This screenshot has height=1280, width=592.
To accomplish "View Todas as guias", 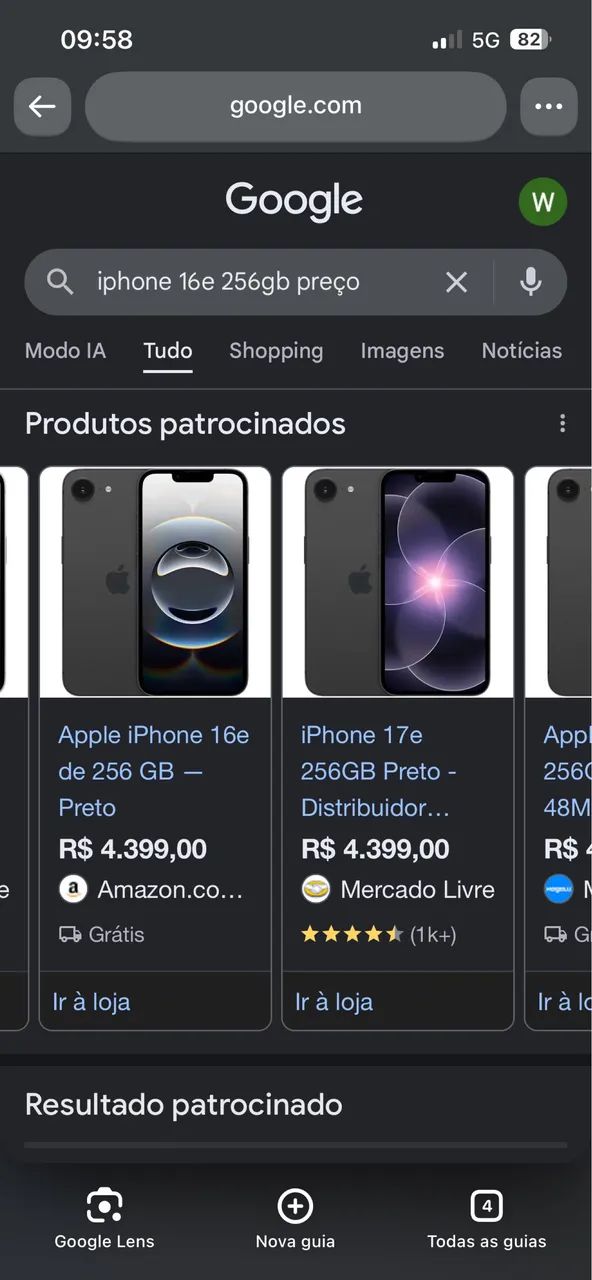I will coord(486,1219).
